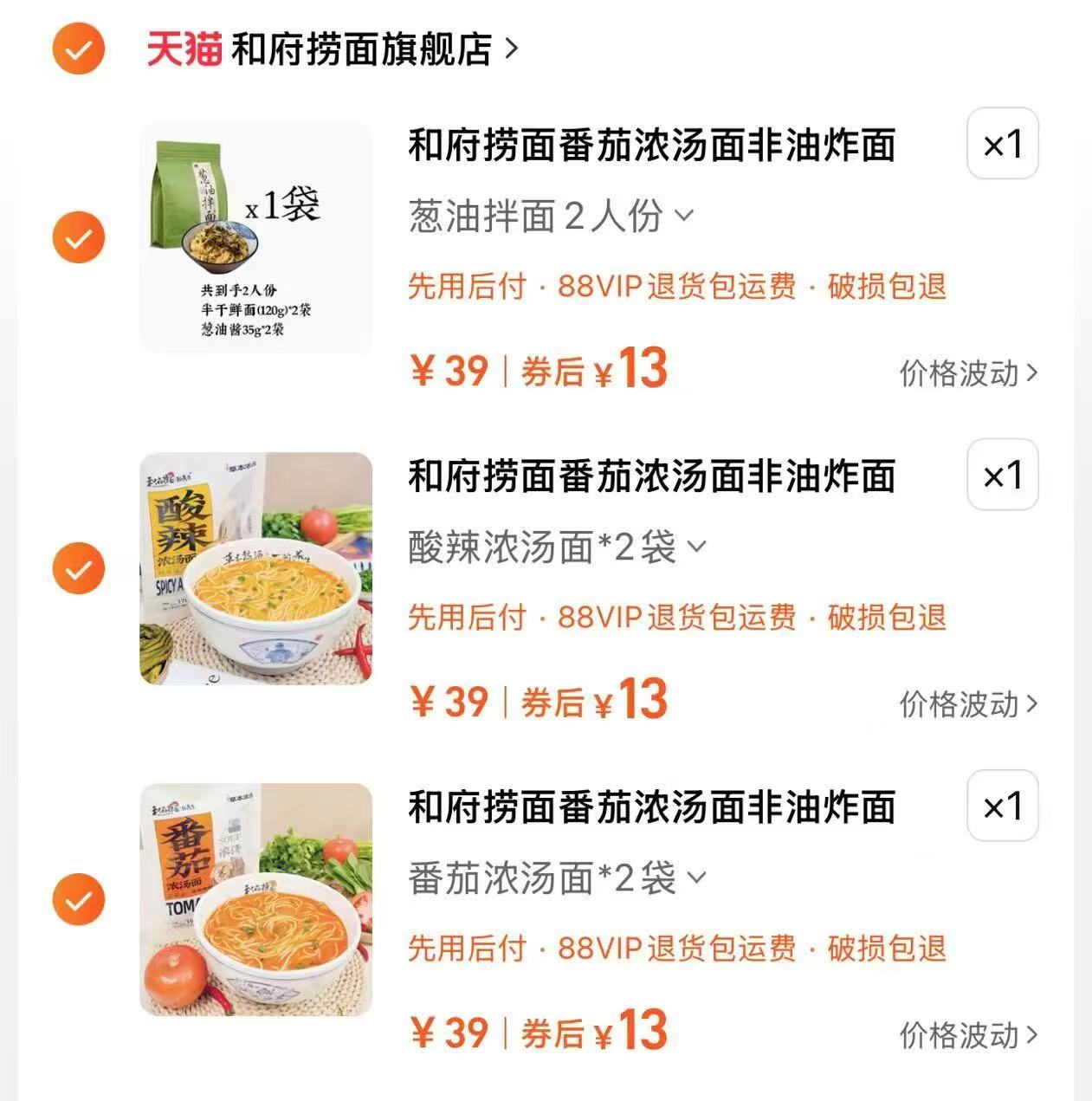
Task: Click the arrow next to the store name
Action: coord(513,49)
